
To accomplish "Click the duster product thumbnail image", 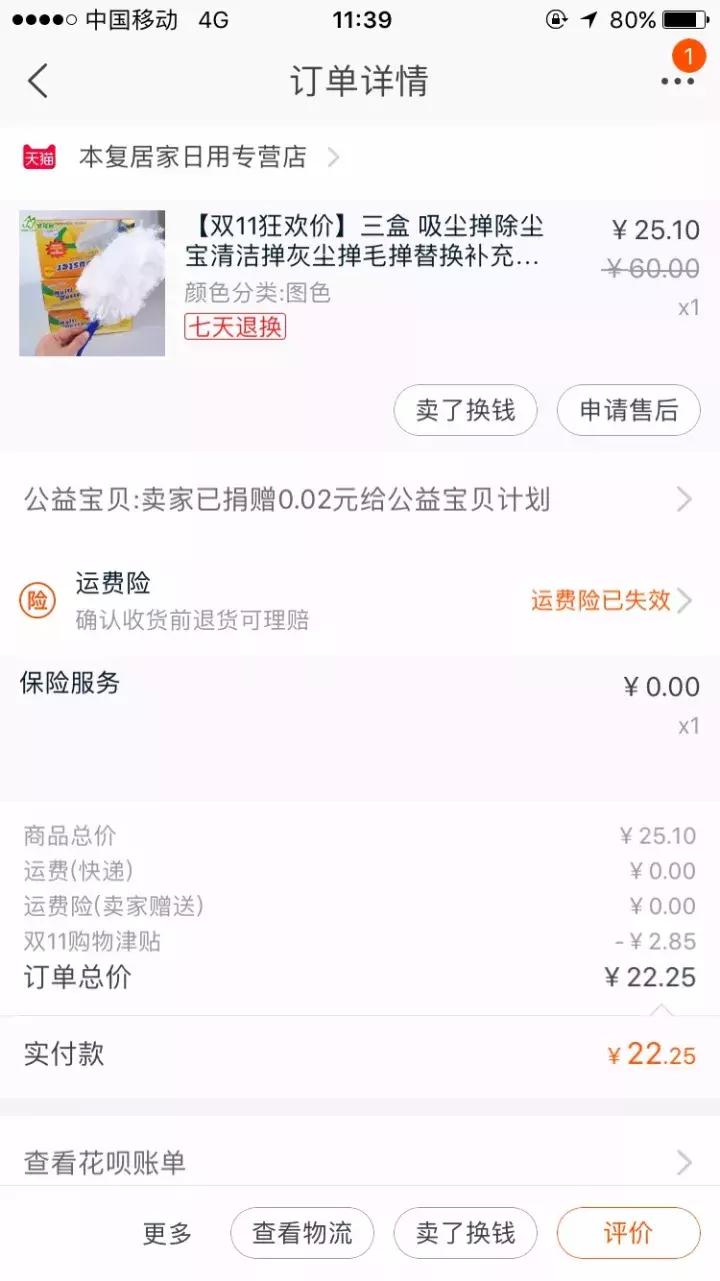I will 92,281.
